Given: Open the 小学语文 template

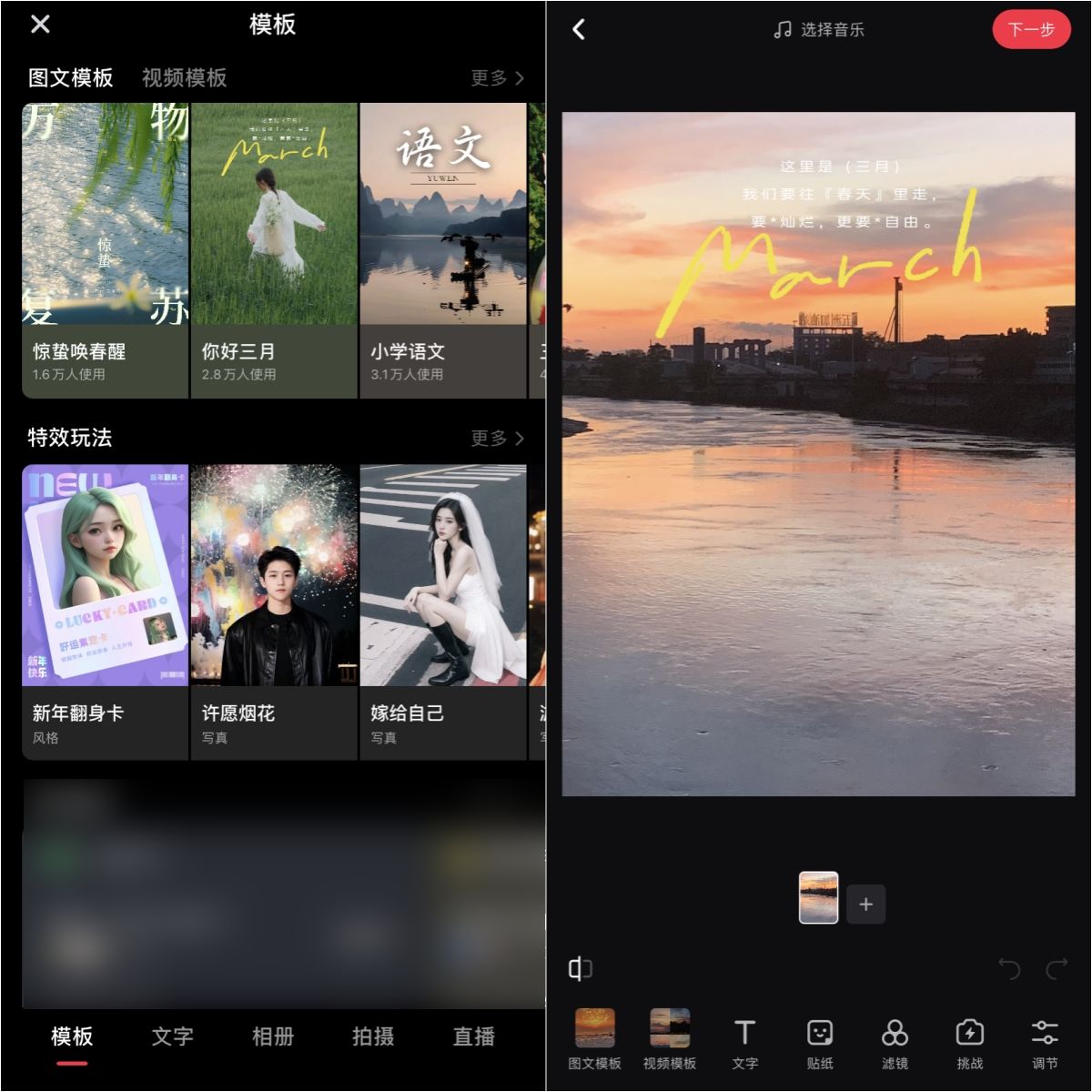Looking at the screenshot, I should 443,249.
